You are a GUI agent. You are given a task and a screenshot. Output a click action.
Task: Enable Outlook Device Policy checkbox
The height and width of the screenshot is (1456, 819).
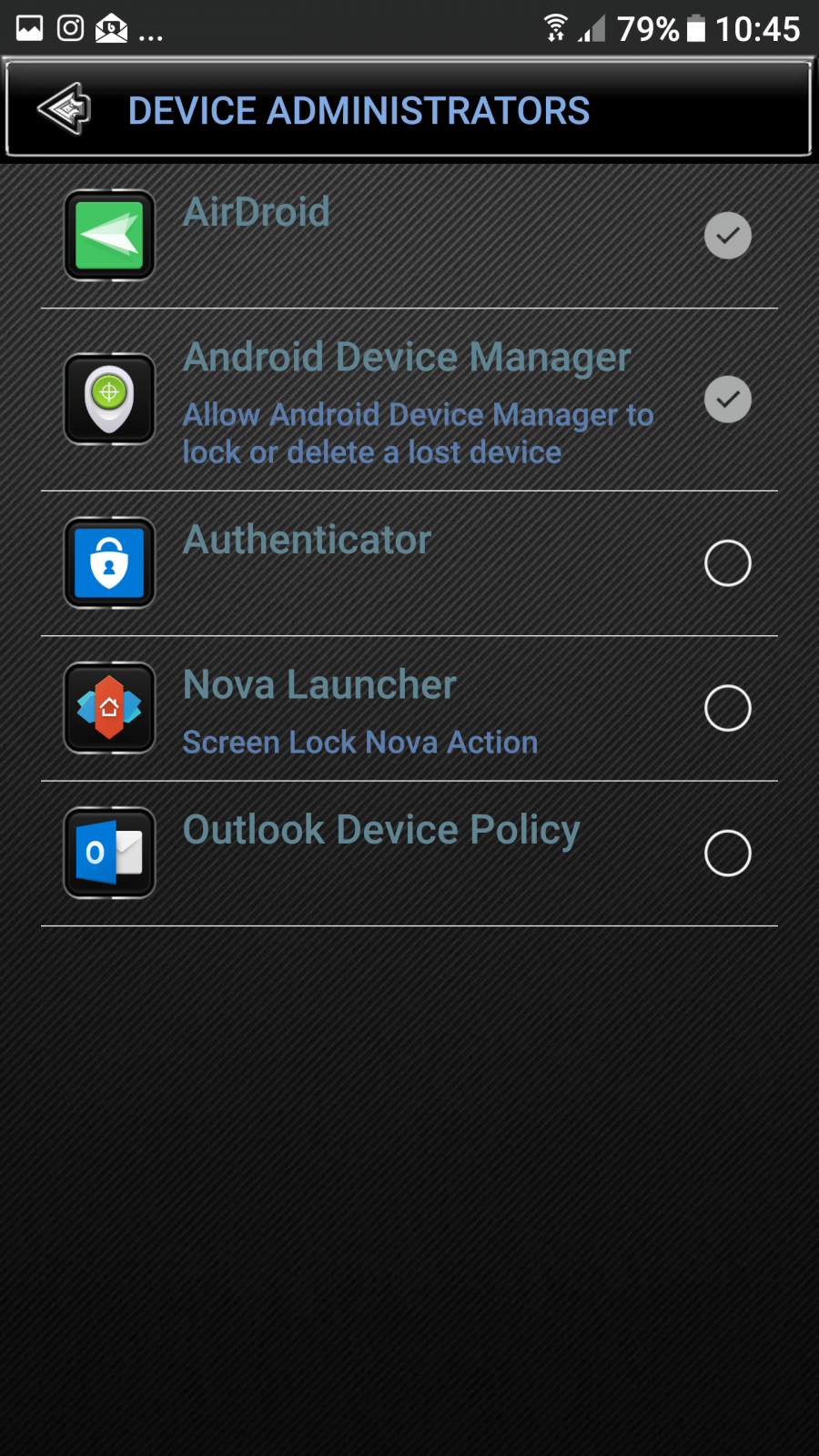728,854
